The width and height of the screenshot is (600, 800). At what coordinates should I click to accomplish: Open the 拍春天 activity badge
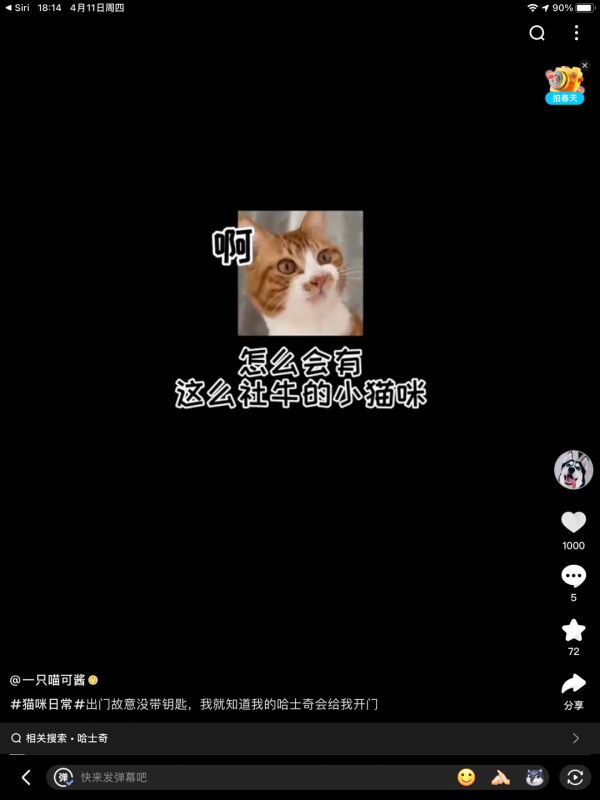[x=564, y=86]
